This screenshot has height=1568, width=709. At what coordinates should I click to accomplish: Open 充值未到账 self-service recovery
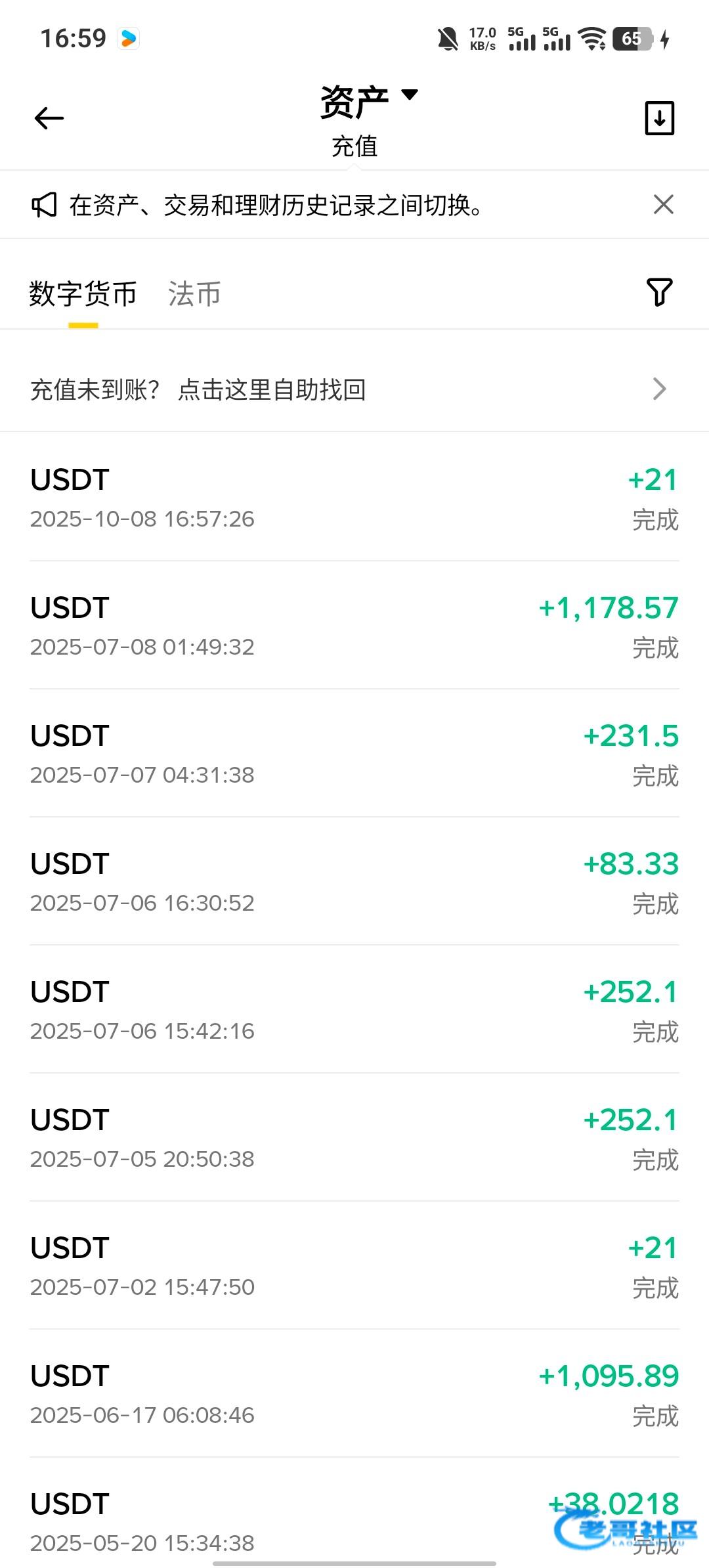354,389
